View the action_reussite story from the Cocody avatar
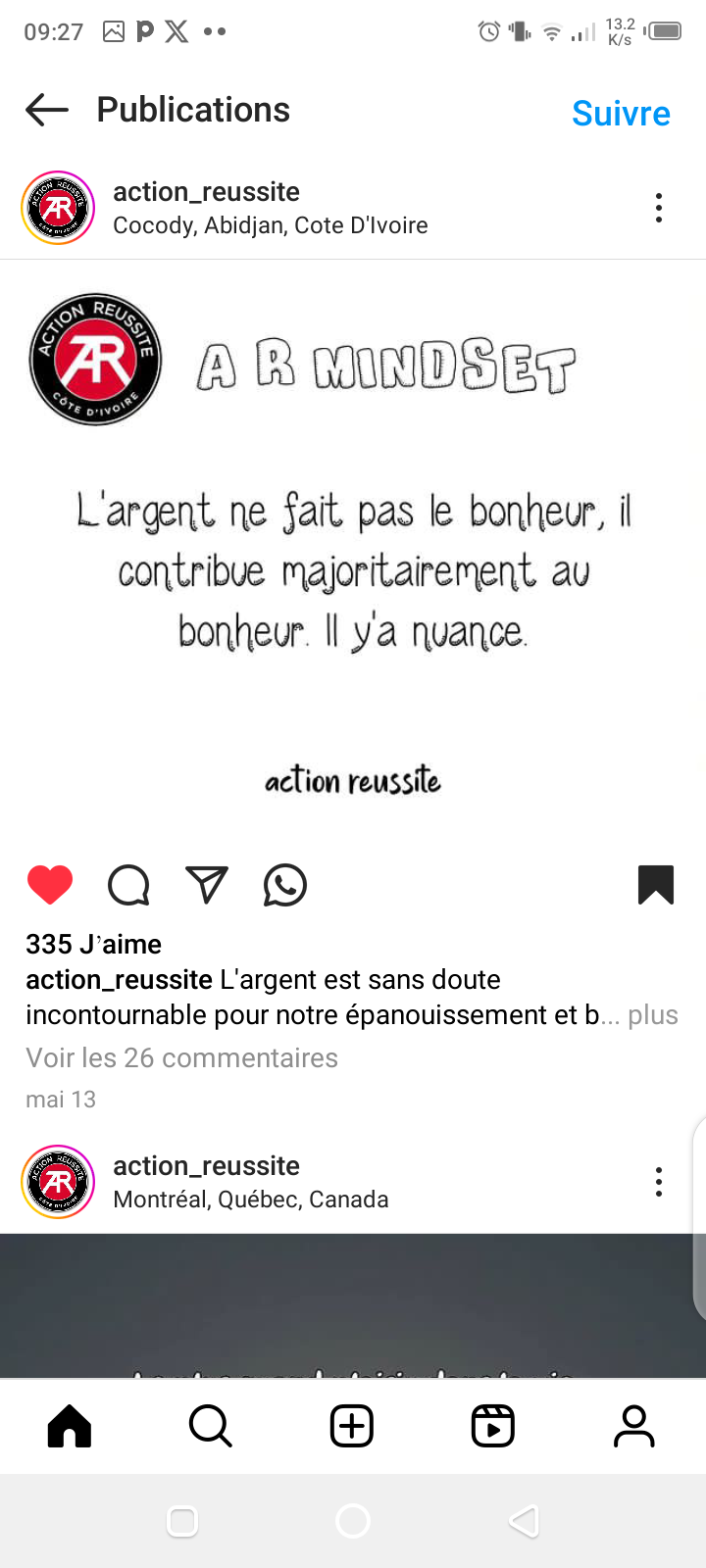The height and width of the screenshot is (1568, 706). (x=58, y=208)
